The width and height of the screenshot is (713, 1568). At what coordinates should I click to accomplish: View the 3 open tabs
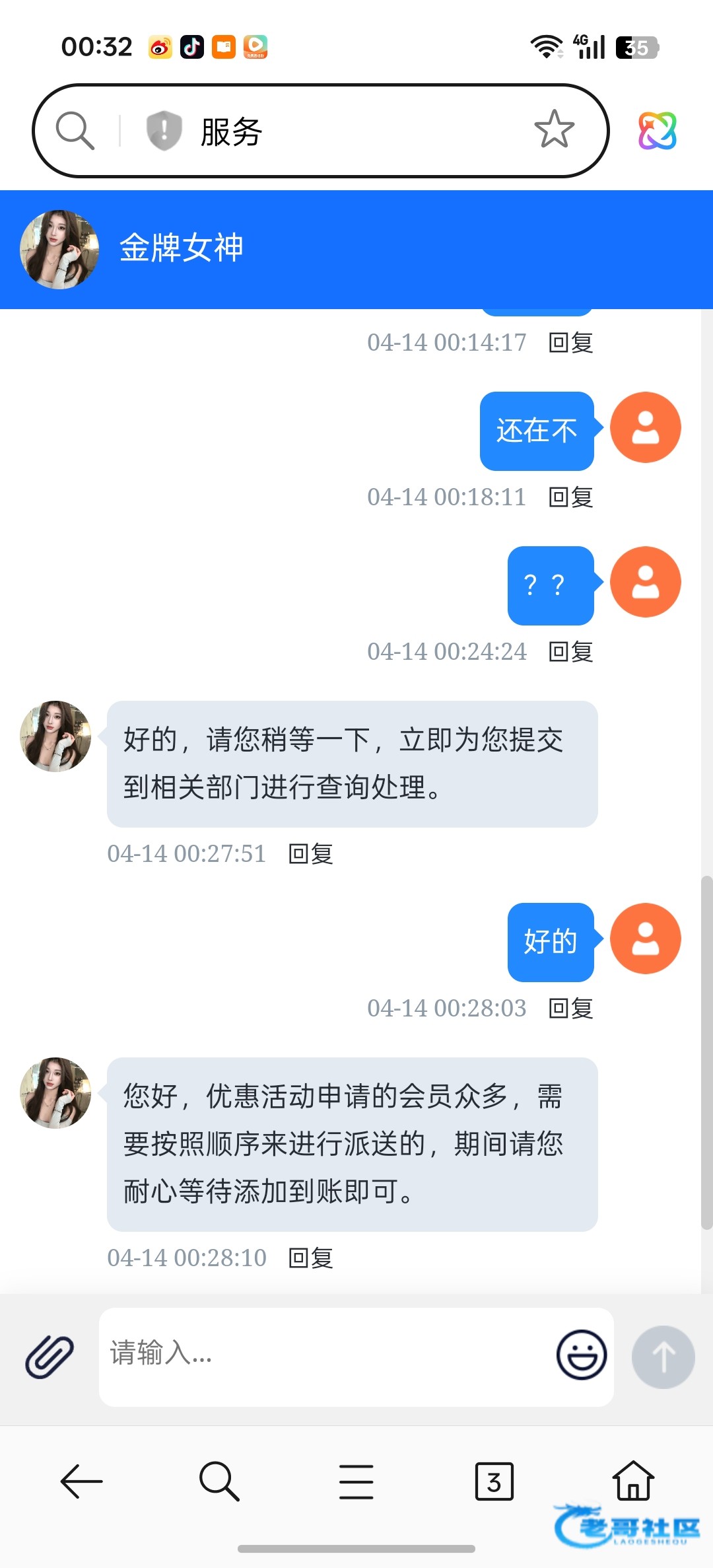click(x=494, y=1481)
